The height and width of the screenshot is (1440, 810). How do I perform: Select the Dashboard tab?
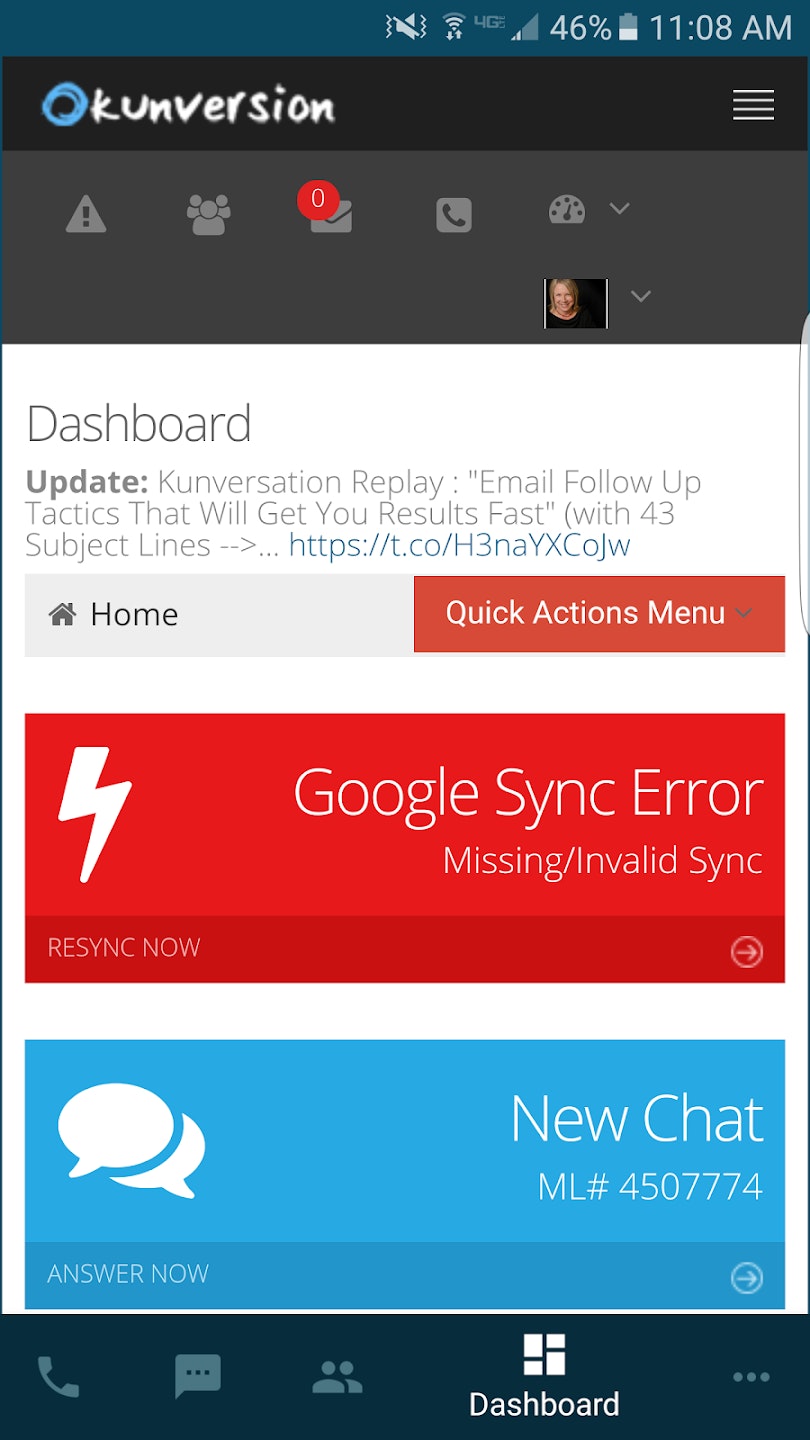pos(544,1377)
